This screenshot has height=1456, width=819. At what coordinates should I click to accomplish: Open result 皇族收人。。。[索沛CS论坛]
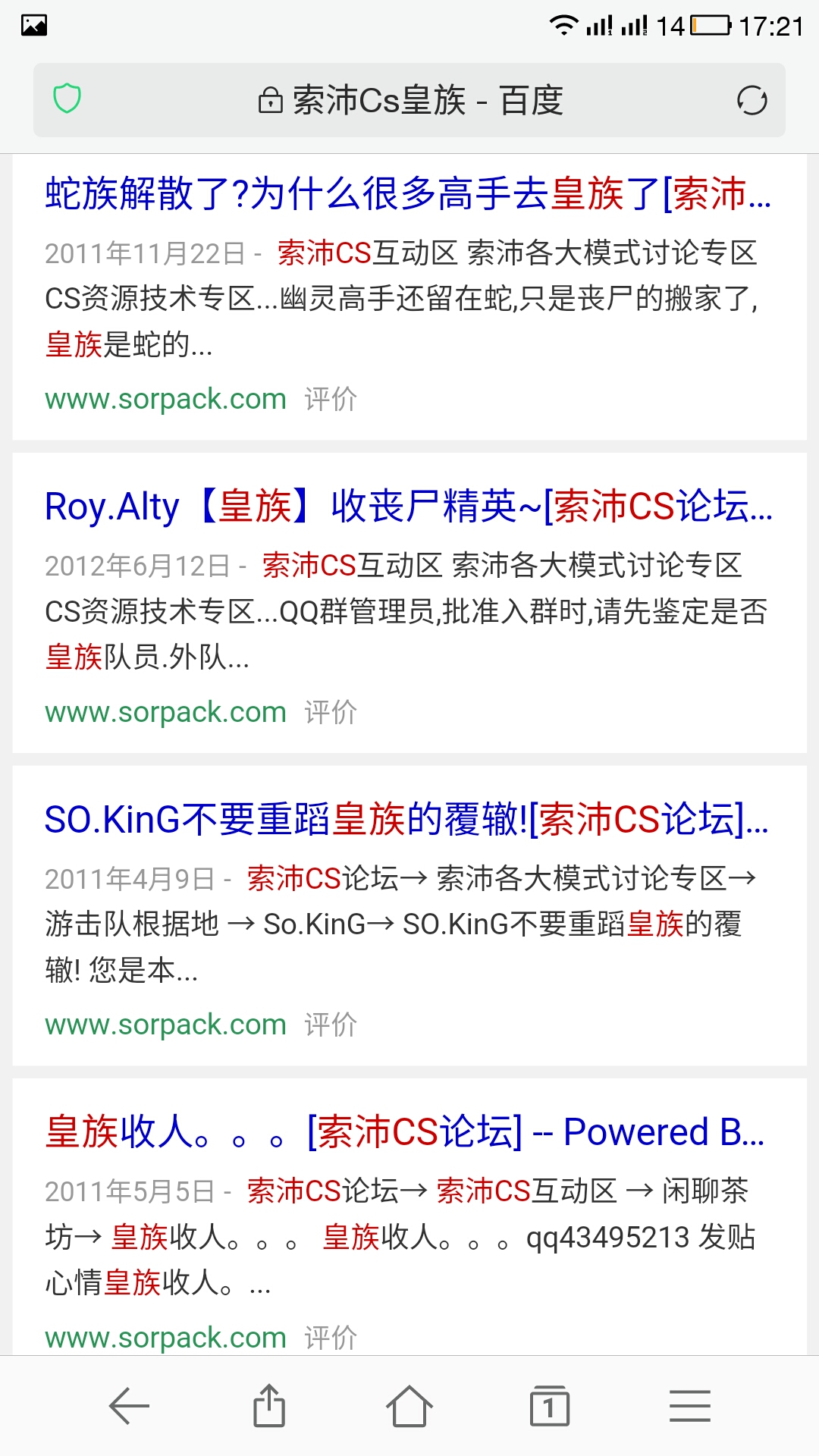(404, 1132)
